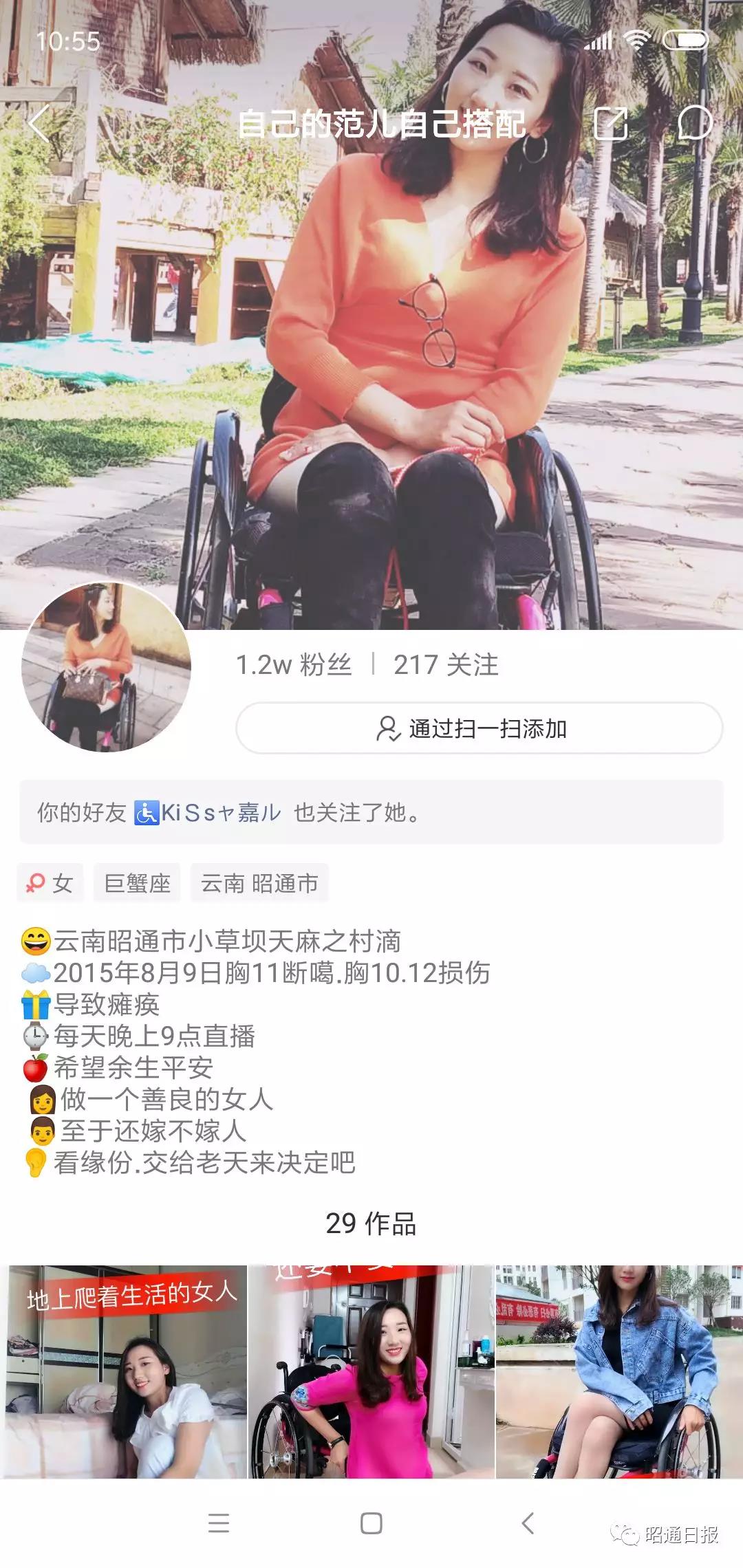Open the private message chat bubble
The width and height of the screenshot is (743, 1568).
point(694,124)
